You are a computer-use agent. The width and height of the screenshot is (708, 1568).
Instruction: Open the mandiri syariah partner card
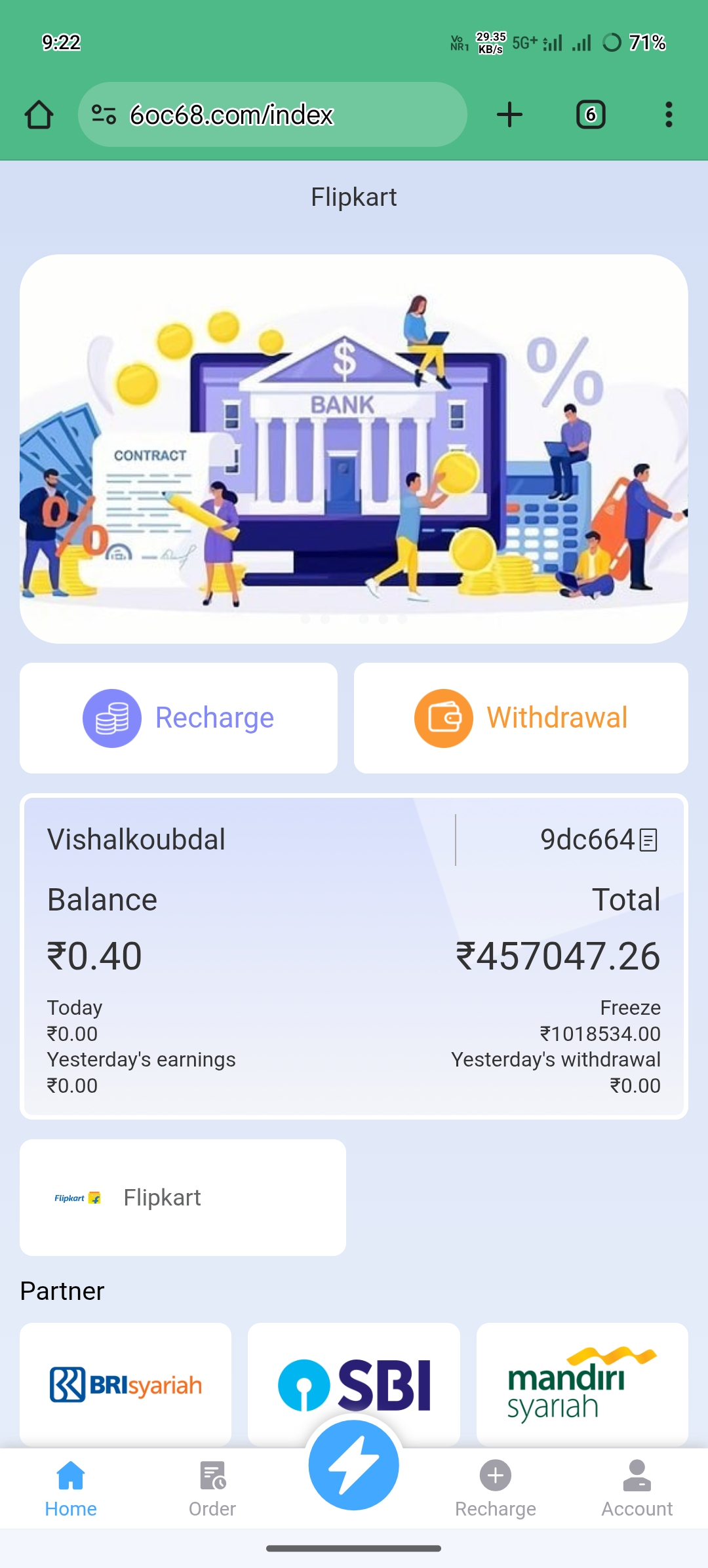tap(581, 1383)
